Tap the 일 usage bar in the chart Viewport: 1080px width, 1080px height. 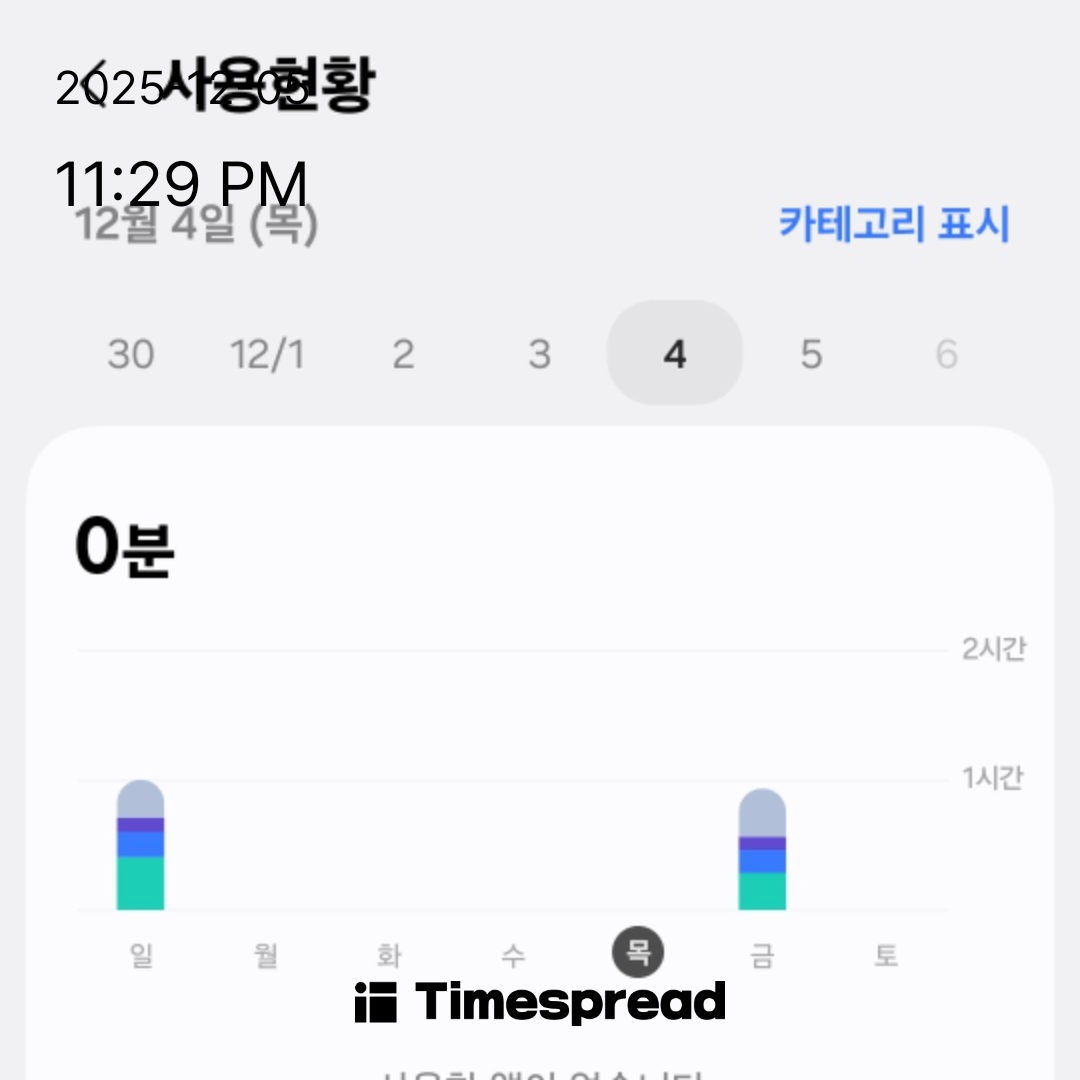(140, 846)
